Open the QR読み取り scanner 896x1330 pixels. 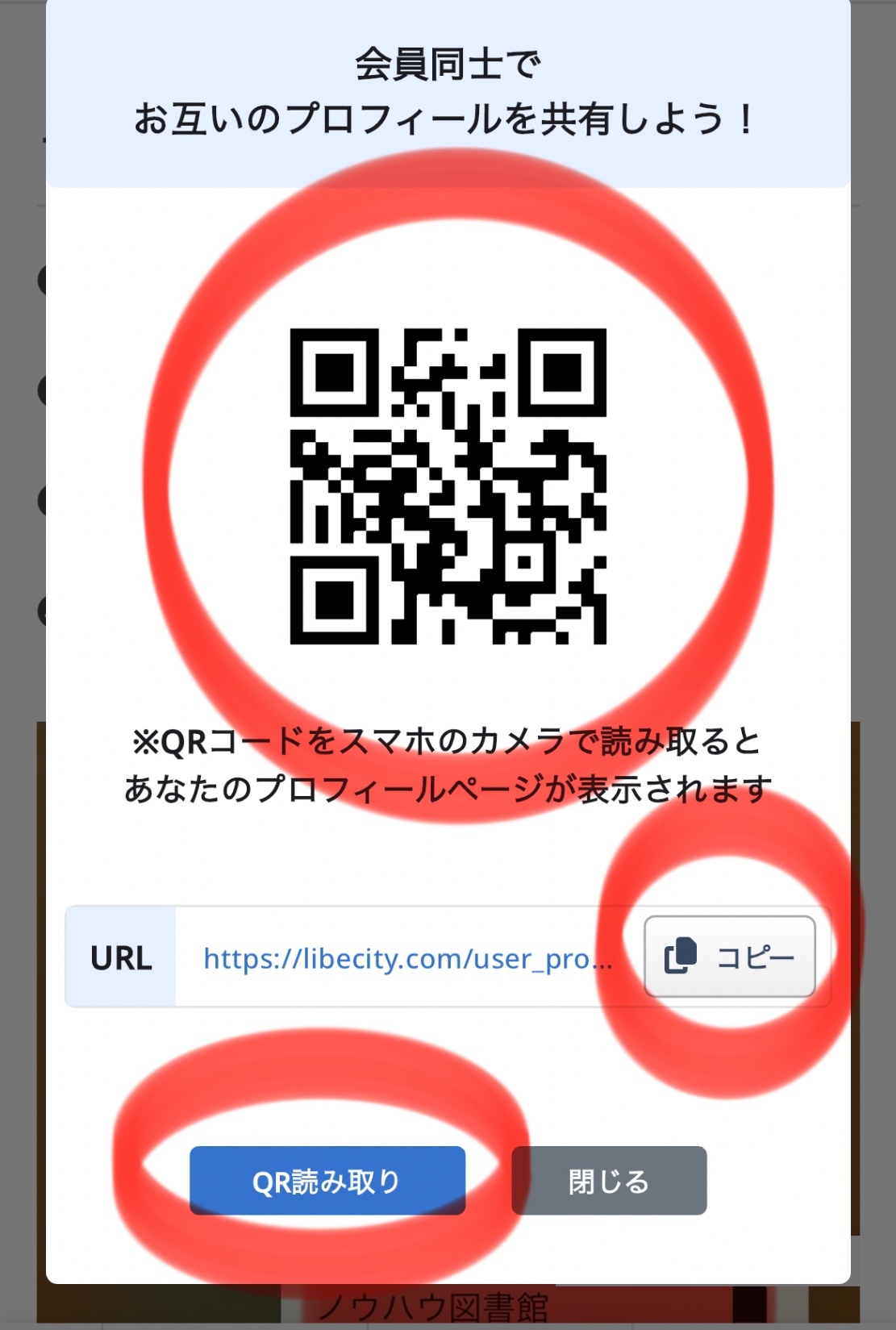(x=327, y=1180)
